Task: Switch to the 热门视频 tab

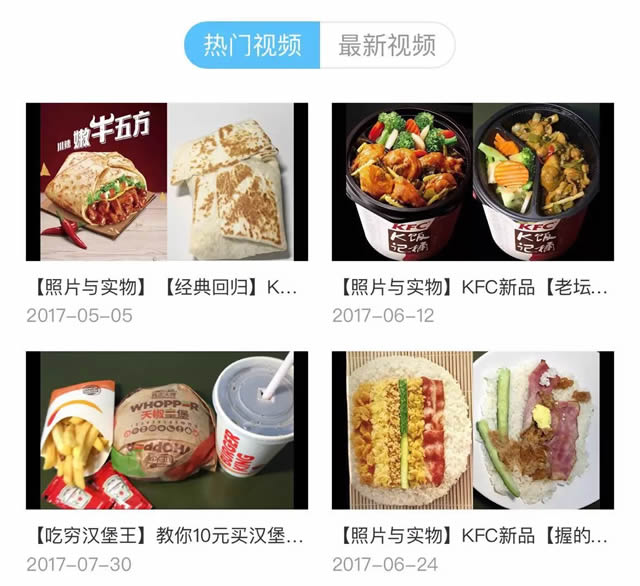Action: pos(252,45)
